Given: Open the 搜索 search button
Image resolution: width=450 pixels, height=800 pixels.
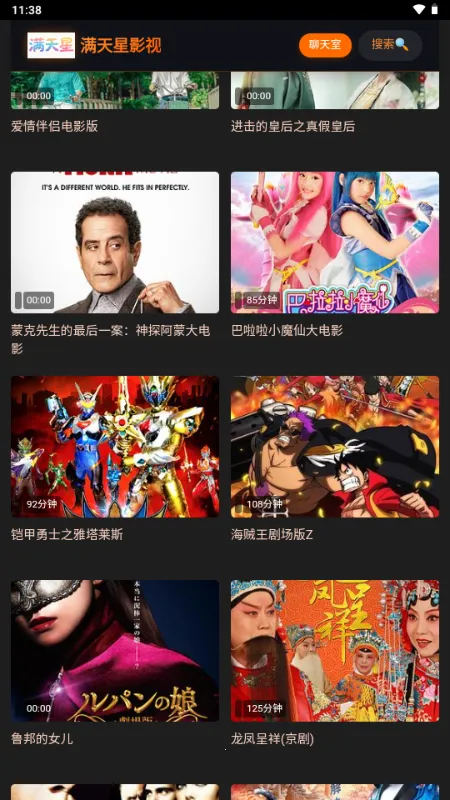Looking at the screenshot, I should click(x=390, y=45).
